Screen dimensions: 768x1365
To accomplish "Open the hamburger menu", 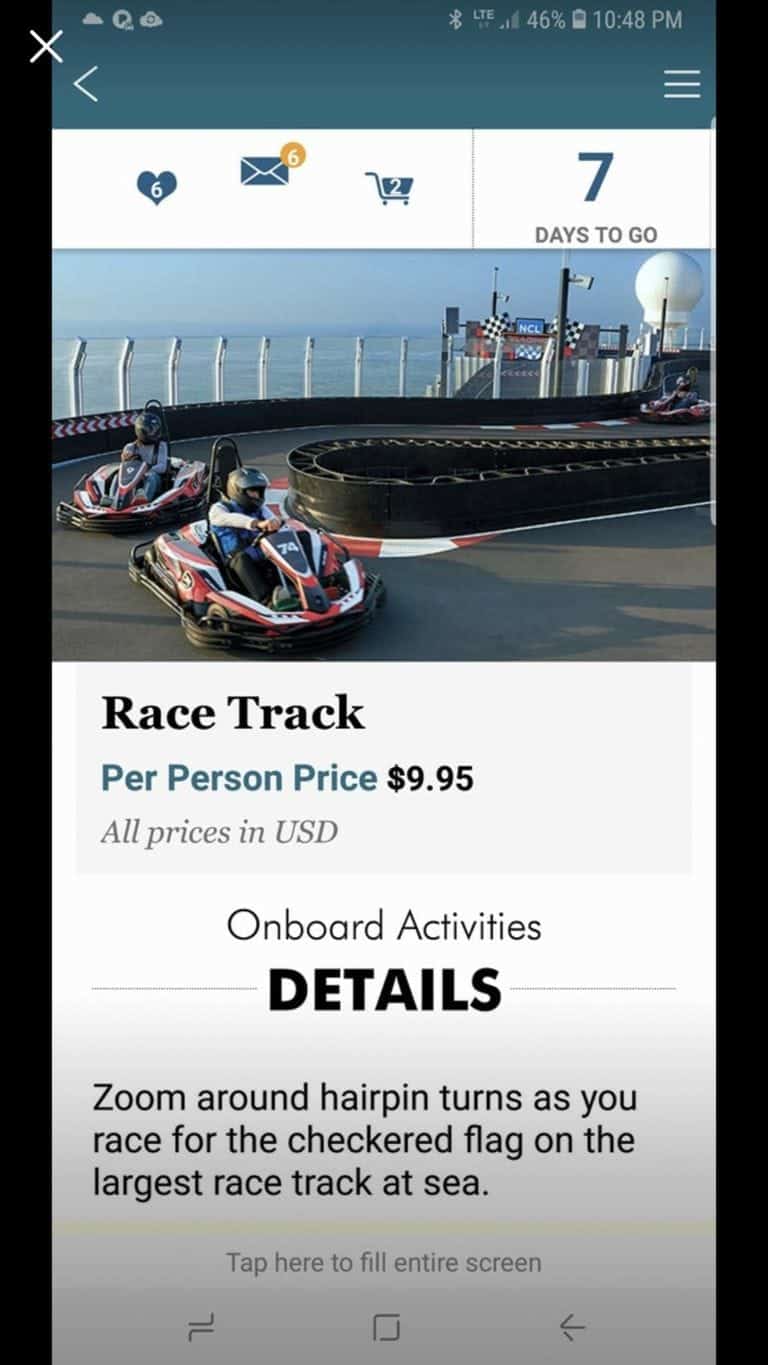I will click(x=682, y=85).
